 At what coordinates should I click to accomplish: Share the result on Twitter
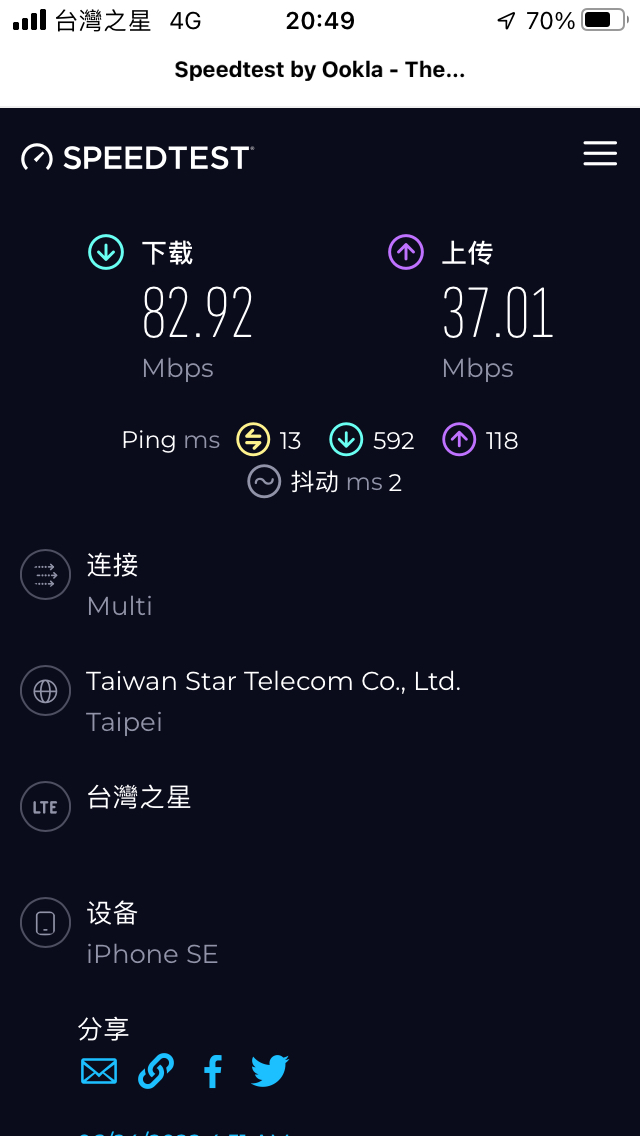[x=270, y=1072]
